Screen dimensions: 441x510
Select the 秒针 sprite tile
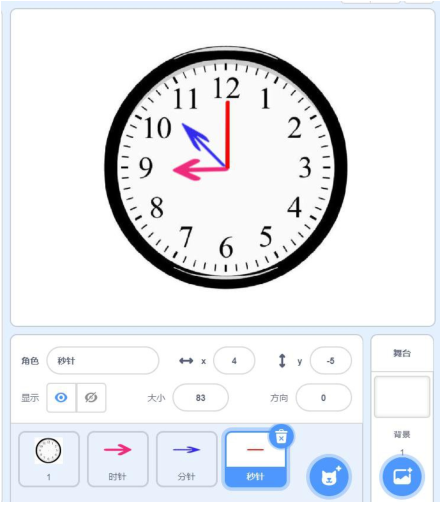[x=255, y=460]
